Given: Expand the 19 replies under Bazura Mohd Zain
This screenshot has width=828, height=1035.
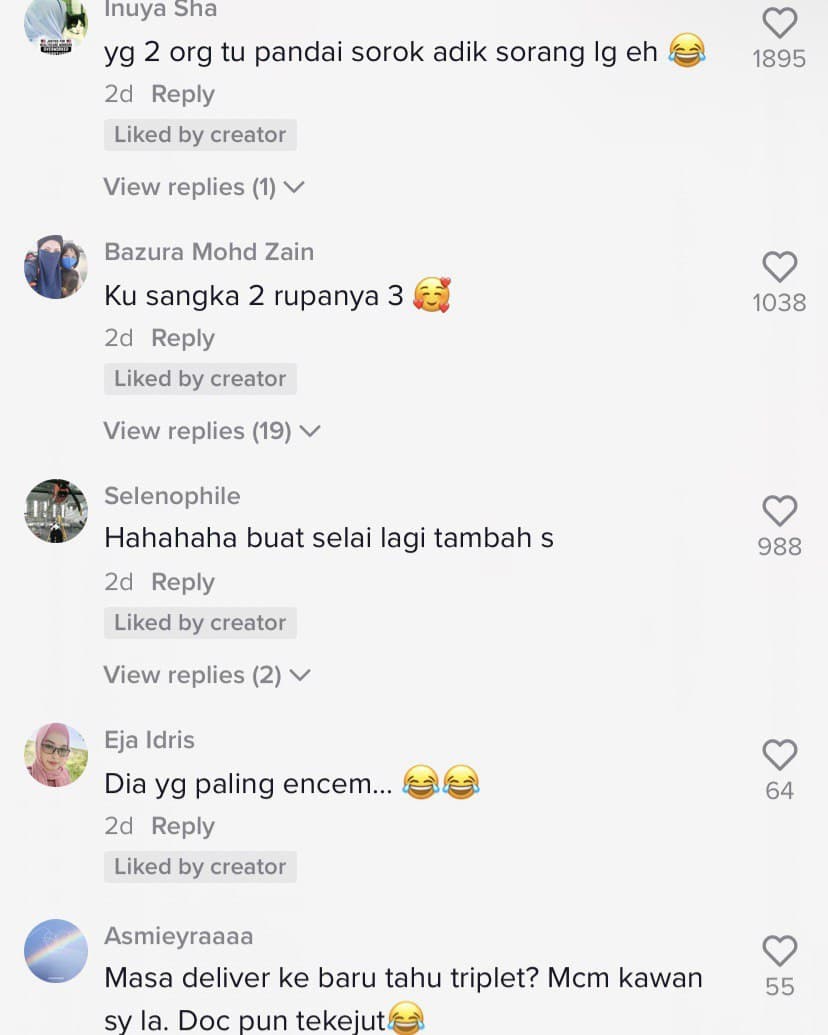Looking at the screenshot, I should [x=211, y=431].
